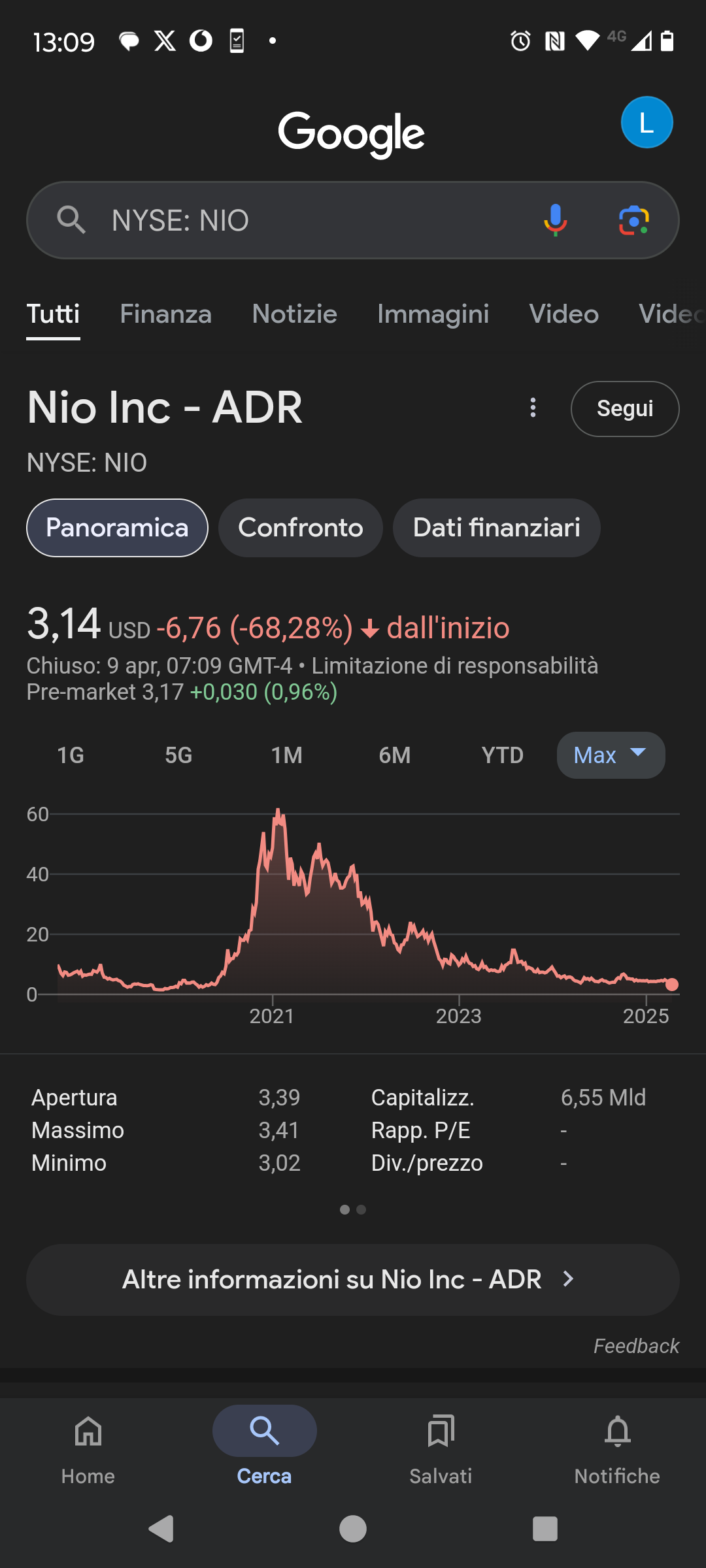Open Altre informazioni su Nio Inc - ADR
The image size is (706, 1568).
[x=353, y=1279]
